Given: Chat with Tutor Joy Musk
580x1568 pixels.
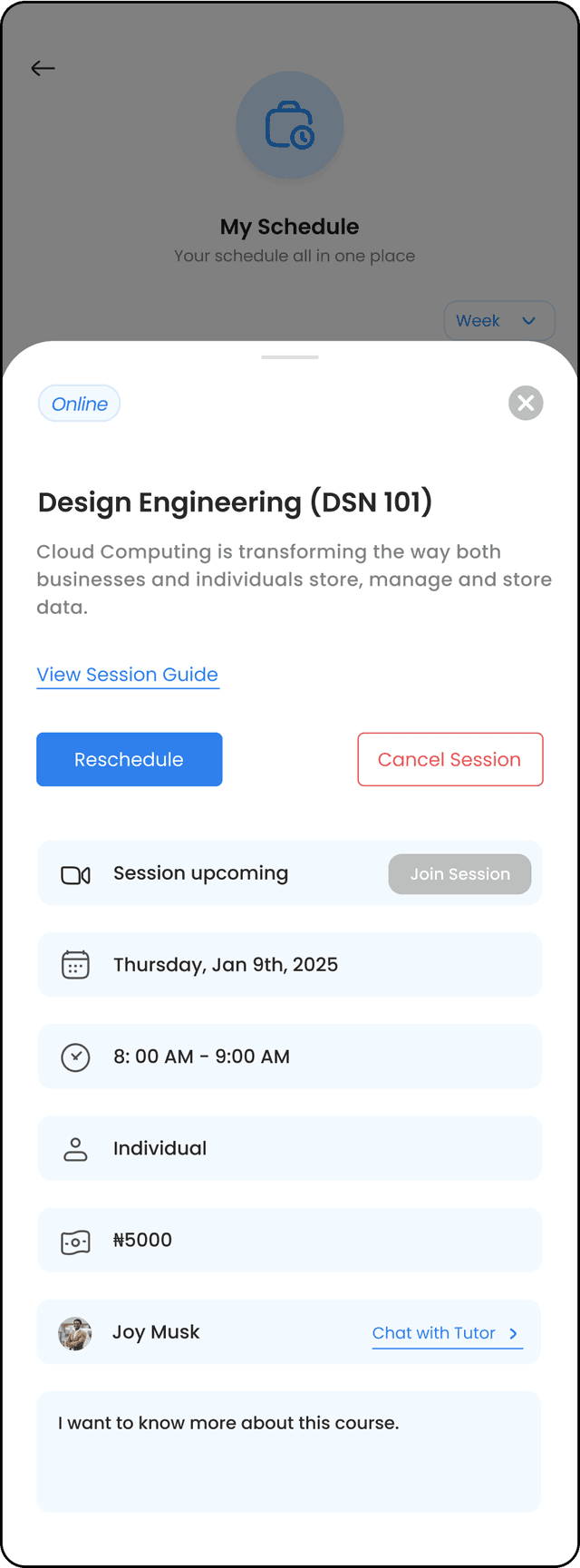Looking at the screenshot, I should pyautogui.click(x=446, y=1332).
